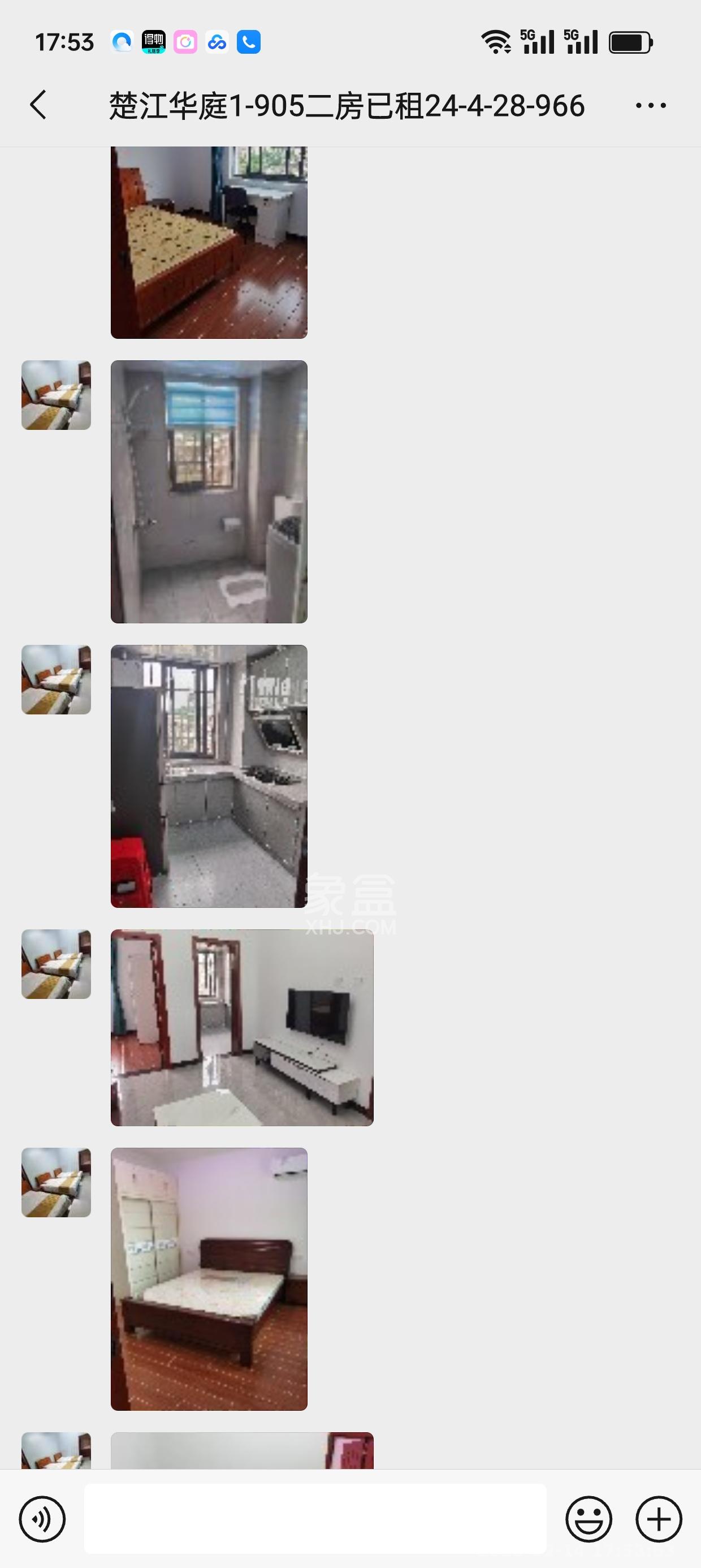Screen dimensions: 701x1568
Task: Open the plus attachment menu
Action: (659, 1519)
